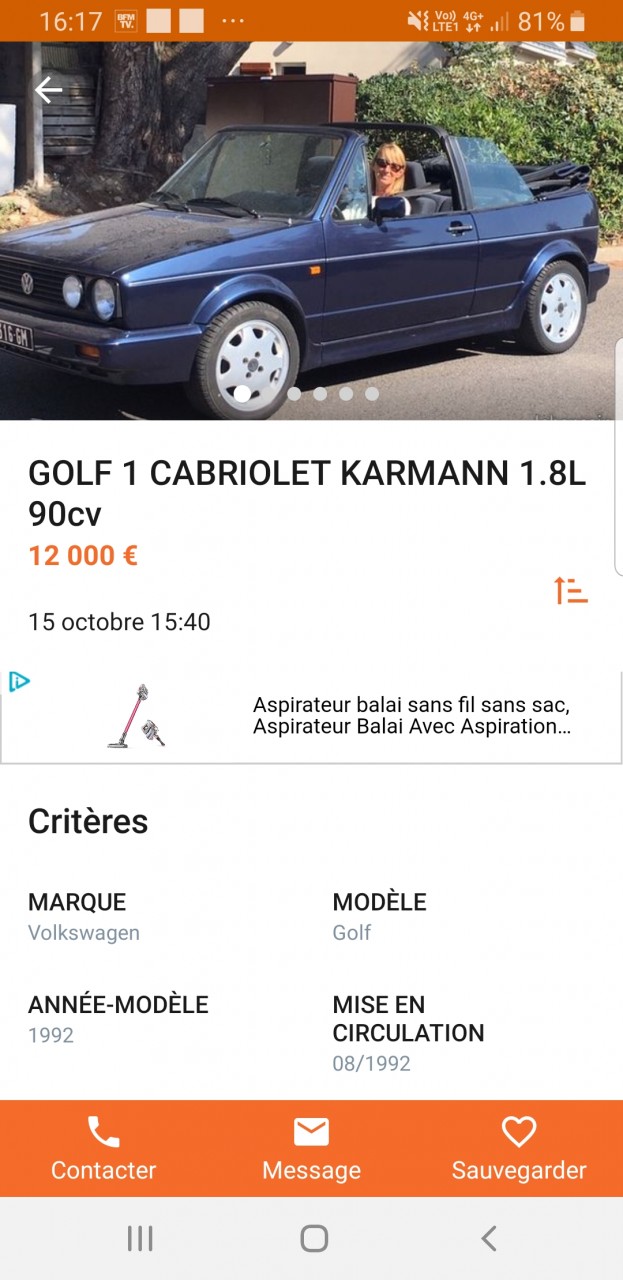This screenshot has height=1280, width=623.
Task: Open the ad choices info icon
Action: point(19,682)
